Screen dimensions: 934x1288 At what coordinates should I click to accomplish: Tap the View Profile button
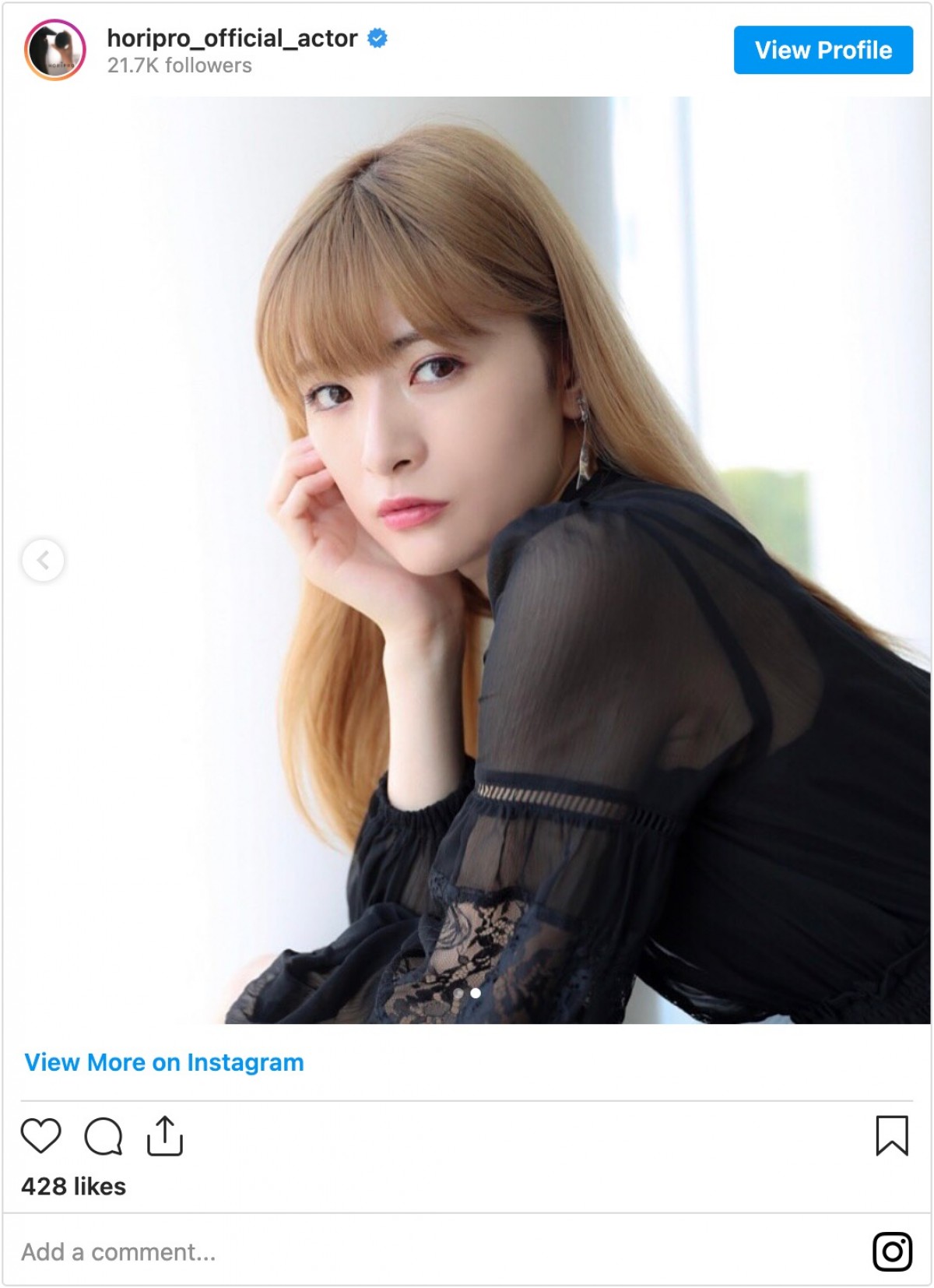click(823, 50)
